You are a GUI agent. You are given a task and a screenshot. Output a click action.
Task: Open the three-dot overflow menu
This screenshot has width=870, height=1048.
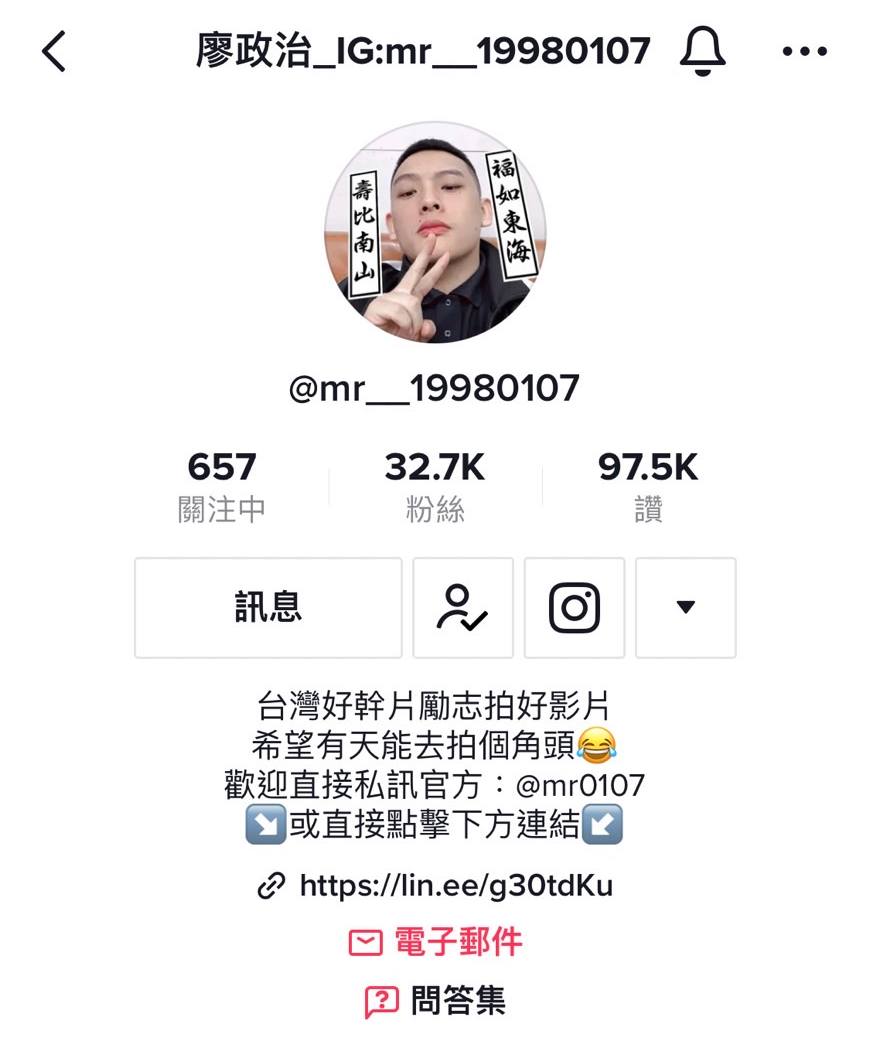tap(805, 51)
